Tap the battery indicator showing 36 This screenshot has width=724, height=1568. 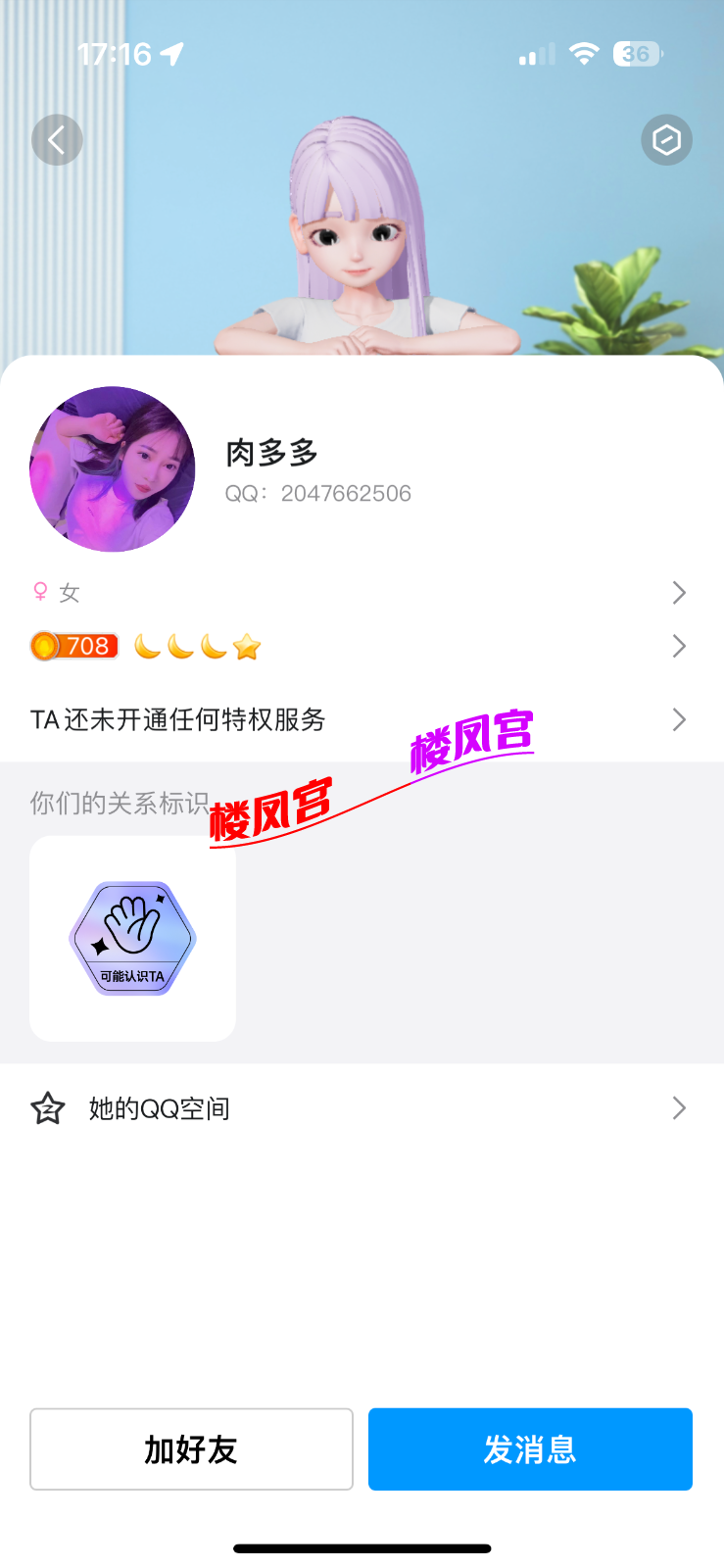coord(636,54)
